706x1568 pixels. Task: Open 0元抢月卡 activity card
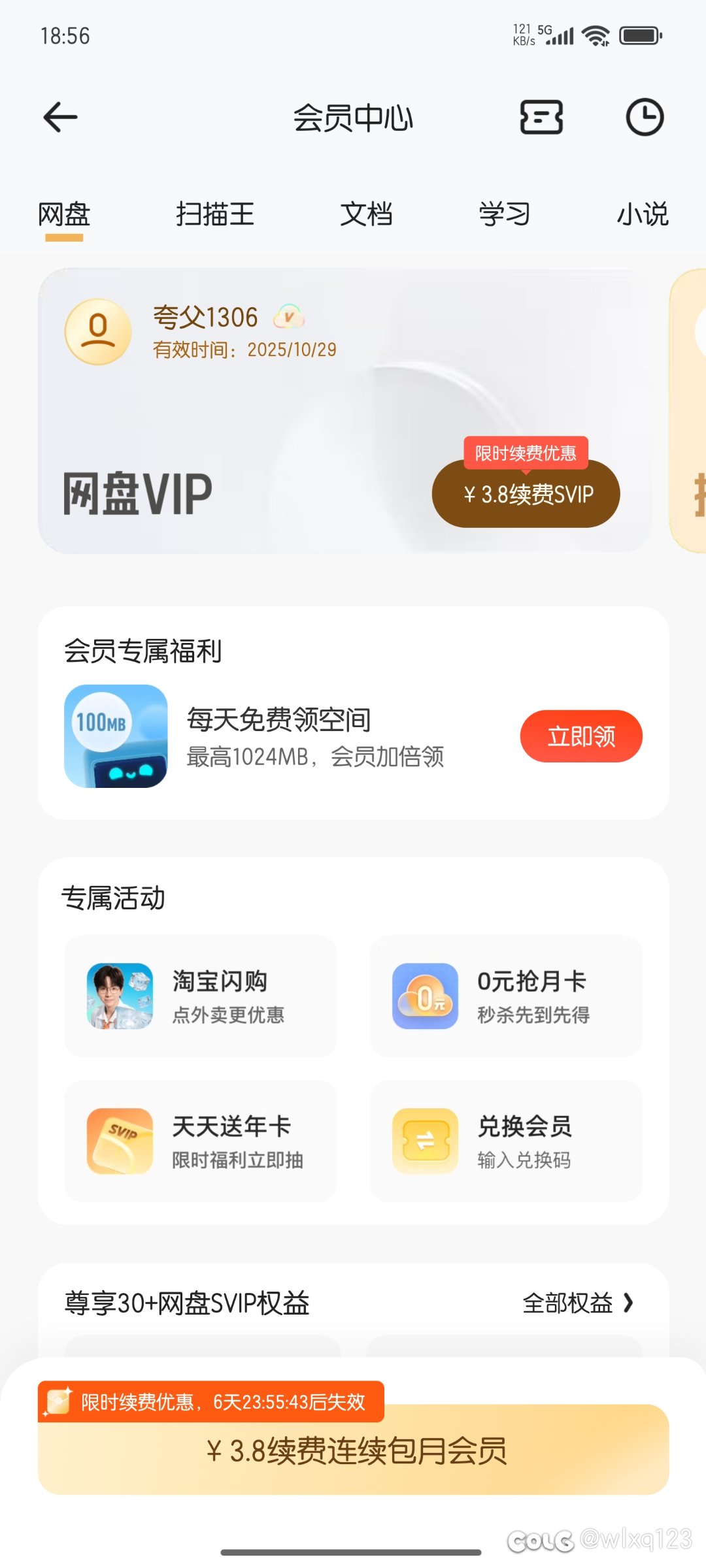click(506, 996)
